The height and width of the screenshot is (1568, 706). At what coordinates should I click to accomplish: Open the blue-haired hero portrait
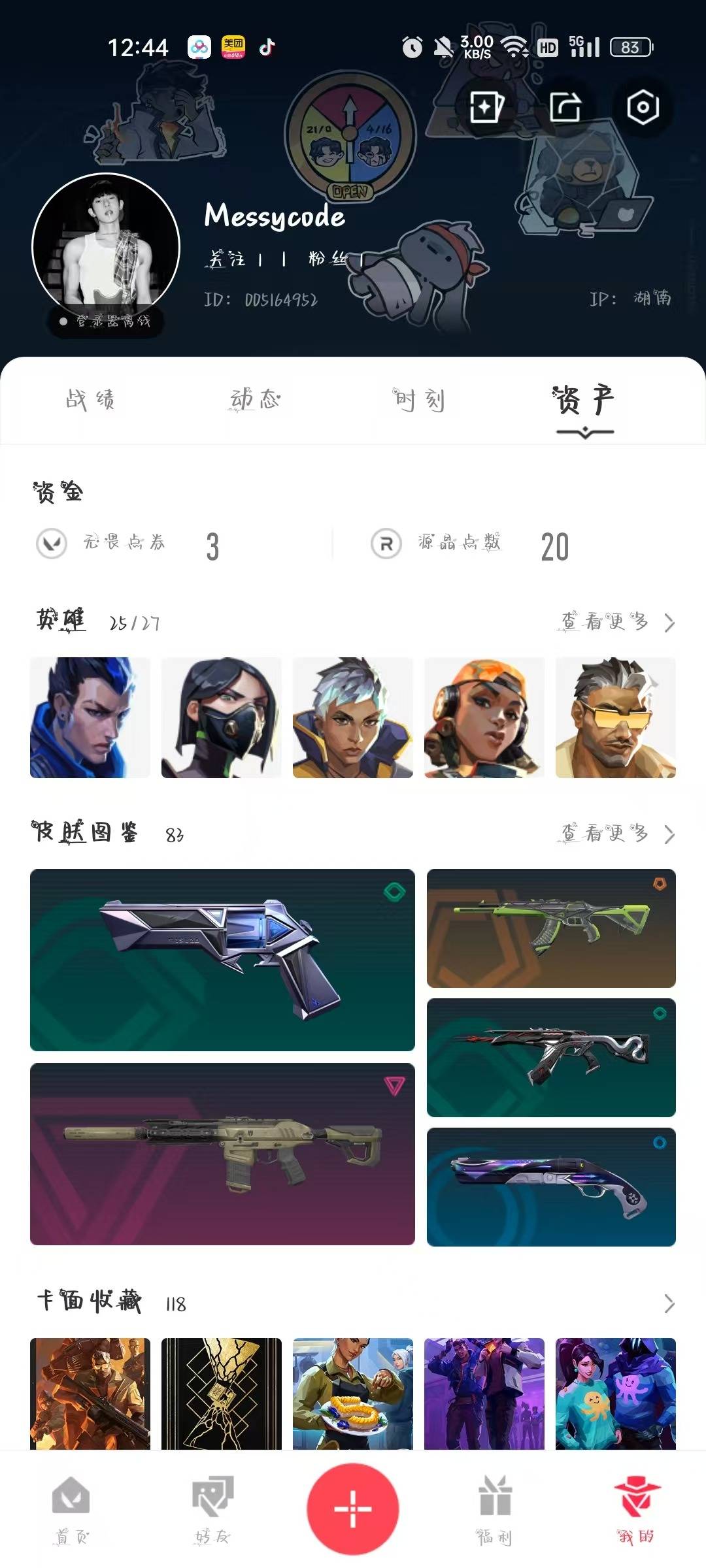point(90,717)
